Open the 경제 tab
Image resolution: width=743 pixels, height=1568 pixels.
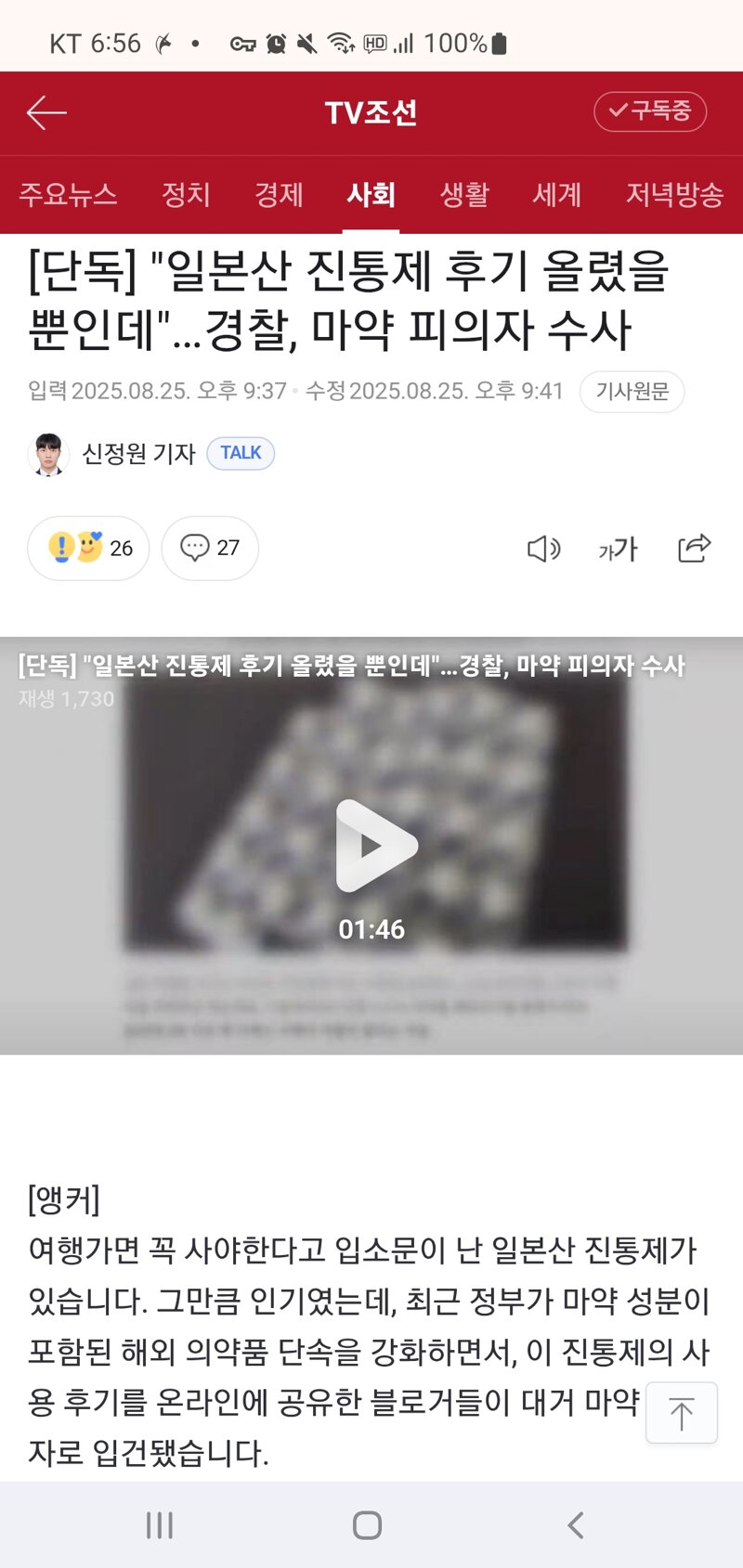pos(279,195)
